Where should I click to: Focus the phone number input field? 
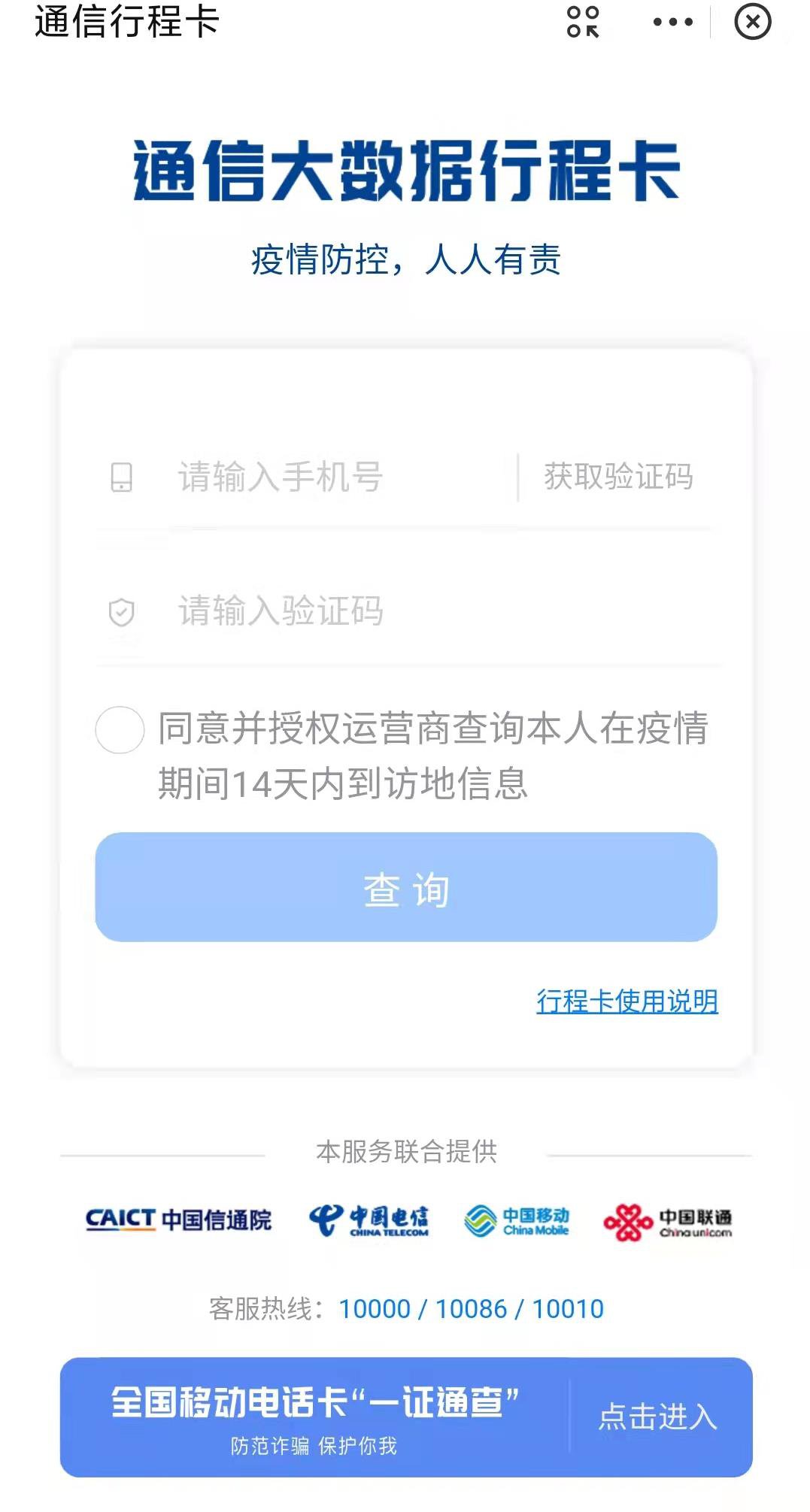coord(331,477)
